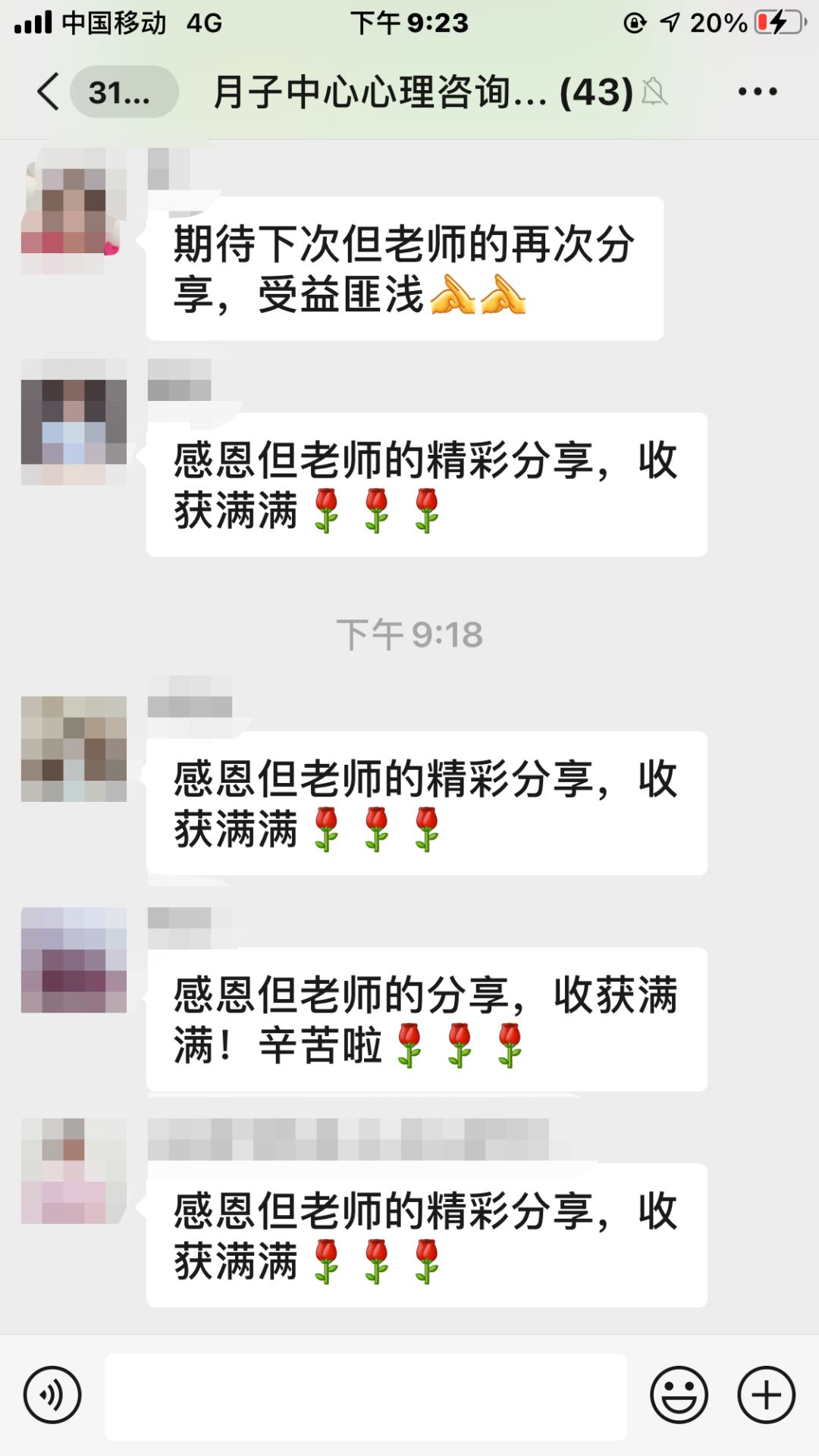The height and width of the screenshot is (1456, 819).
Task: View profile of sender of 辛苦啦 message
Action: point(74,960)
